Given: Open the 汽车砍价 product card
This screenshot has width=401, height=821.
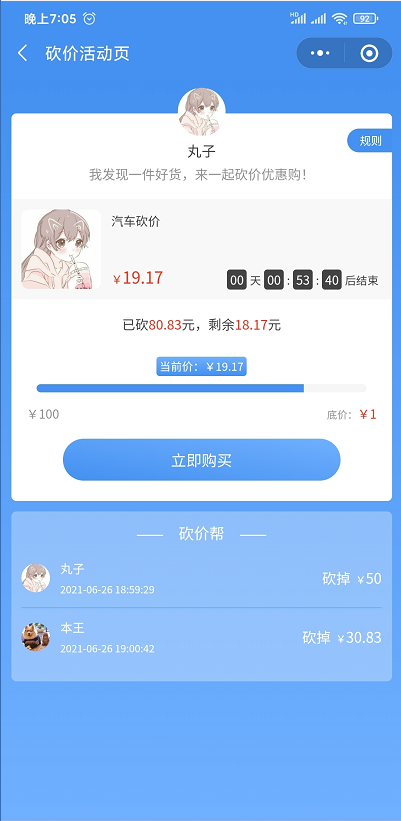Looking at the screenshot, I should [202, 249].
